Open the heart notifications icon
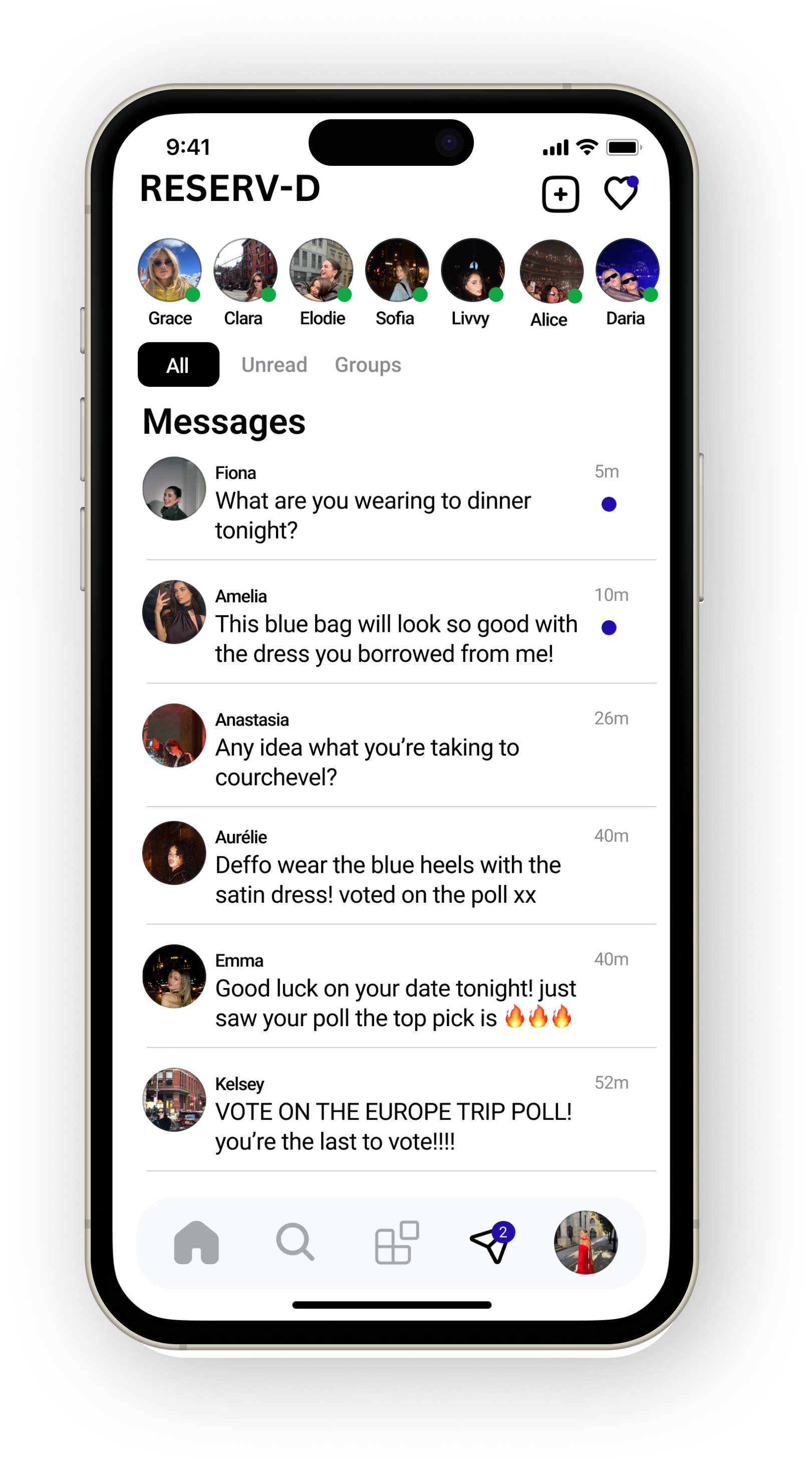812x1460 pixels. 621,194
